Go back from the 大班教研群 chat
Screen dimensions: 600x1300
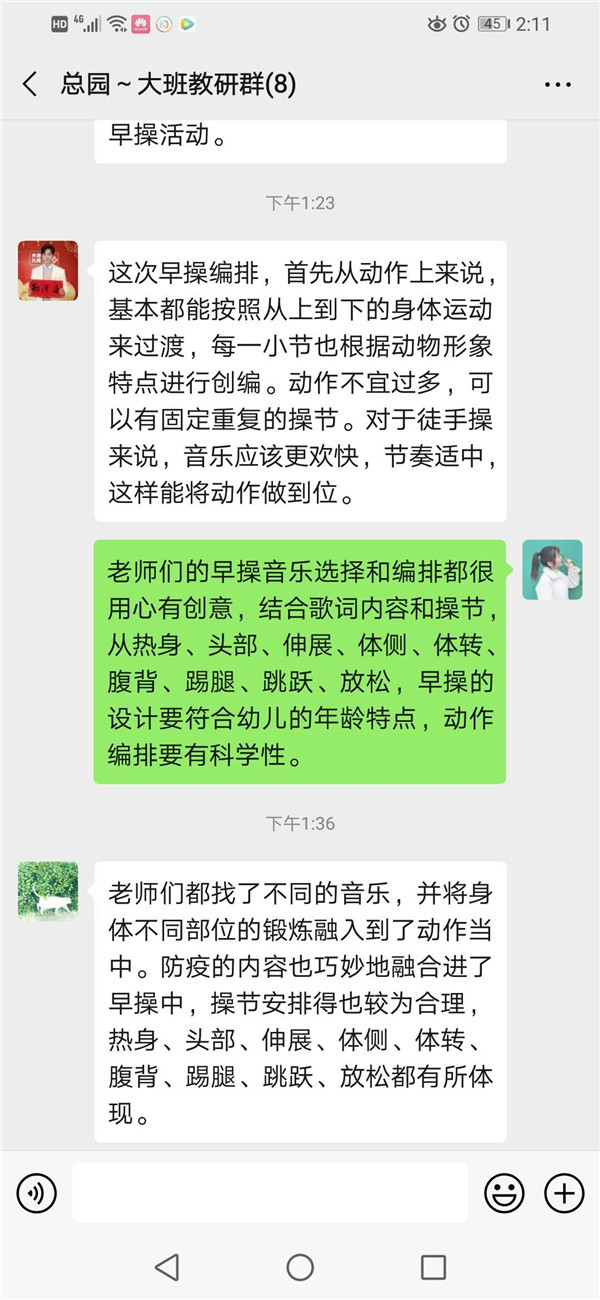(30, 84)
